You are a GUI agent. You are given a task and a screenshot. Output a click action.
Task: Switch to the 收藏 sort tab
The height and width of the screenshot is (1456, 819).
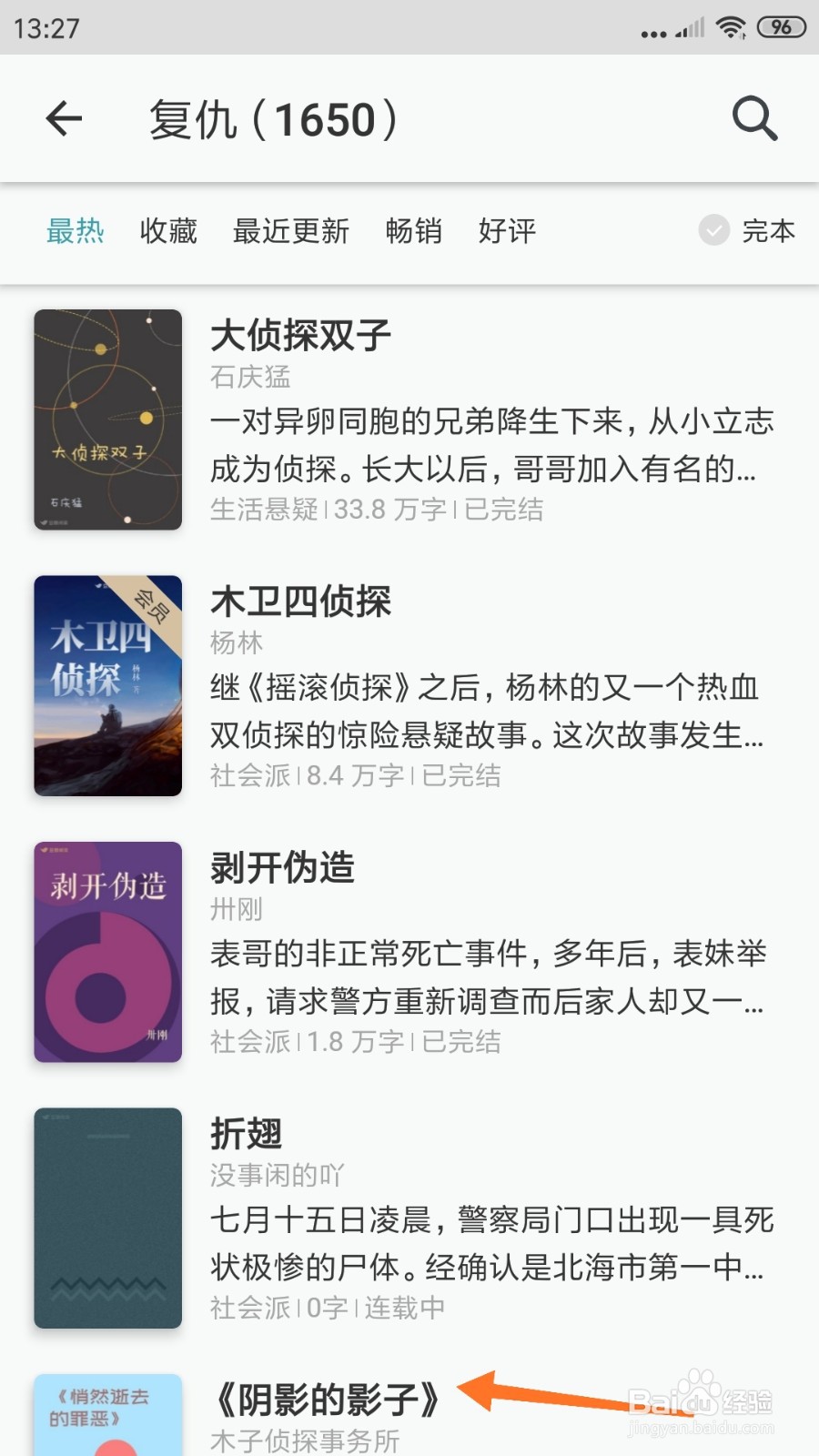point(167,232)
